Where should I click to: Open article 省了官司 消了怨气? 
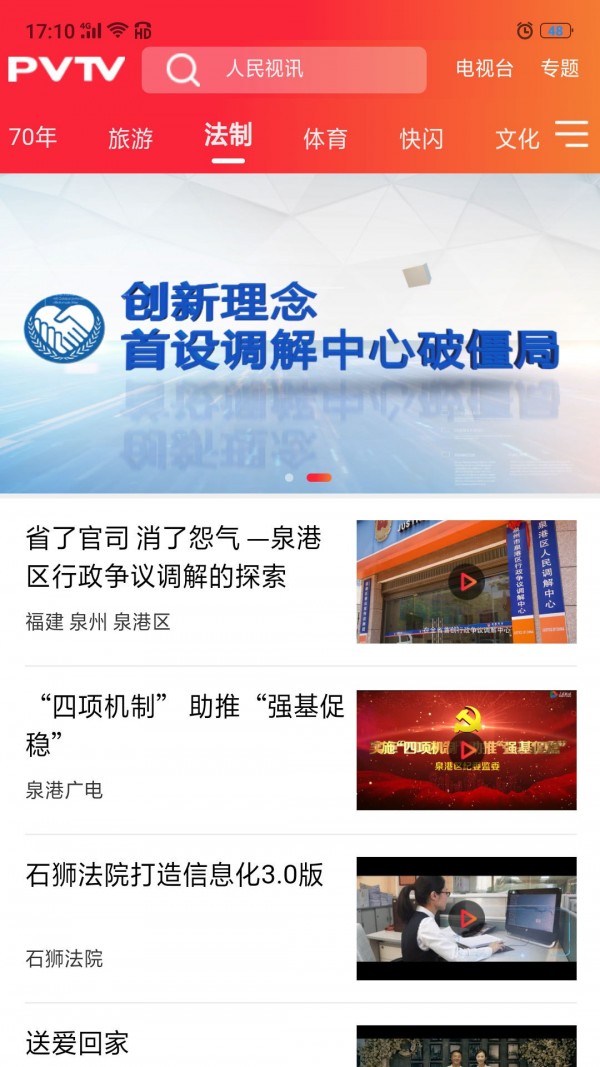click(x=173, y=557)
